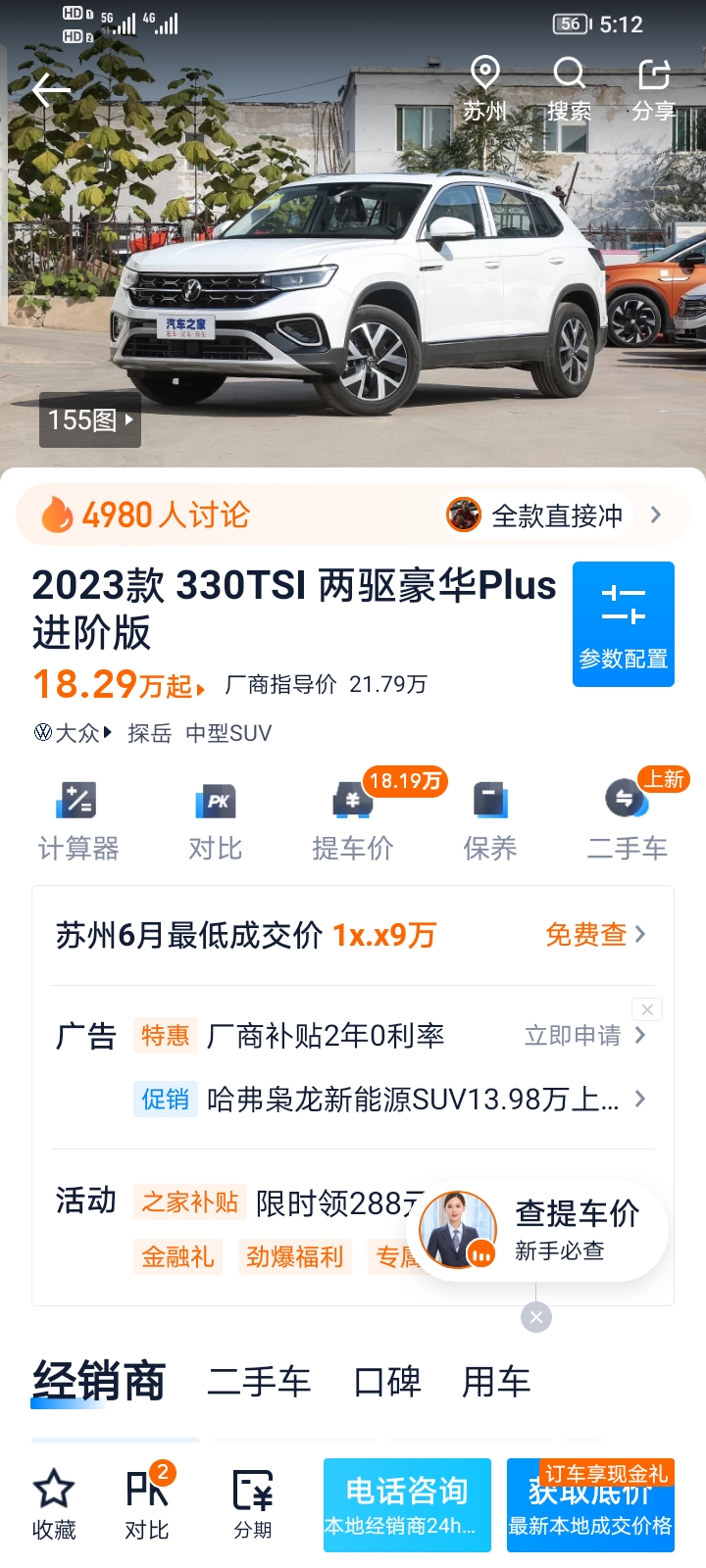Close the advertisement with its X
The height and width of the screenshot is (1568, 706).
pos(647,1009)
